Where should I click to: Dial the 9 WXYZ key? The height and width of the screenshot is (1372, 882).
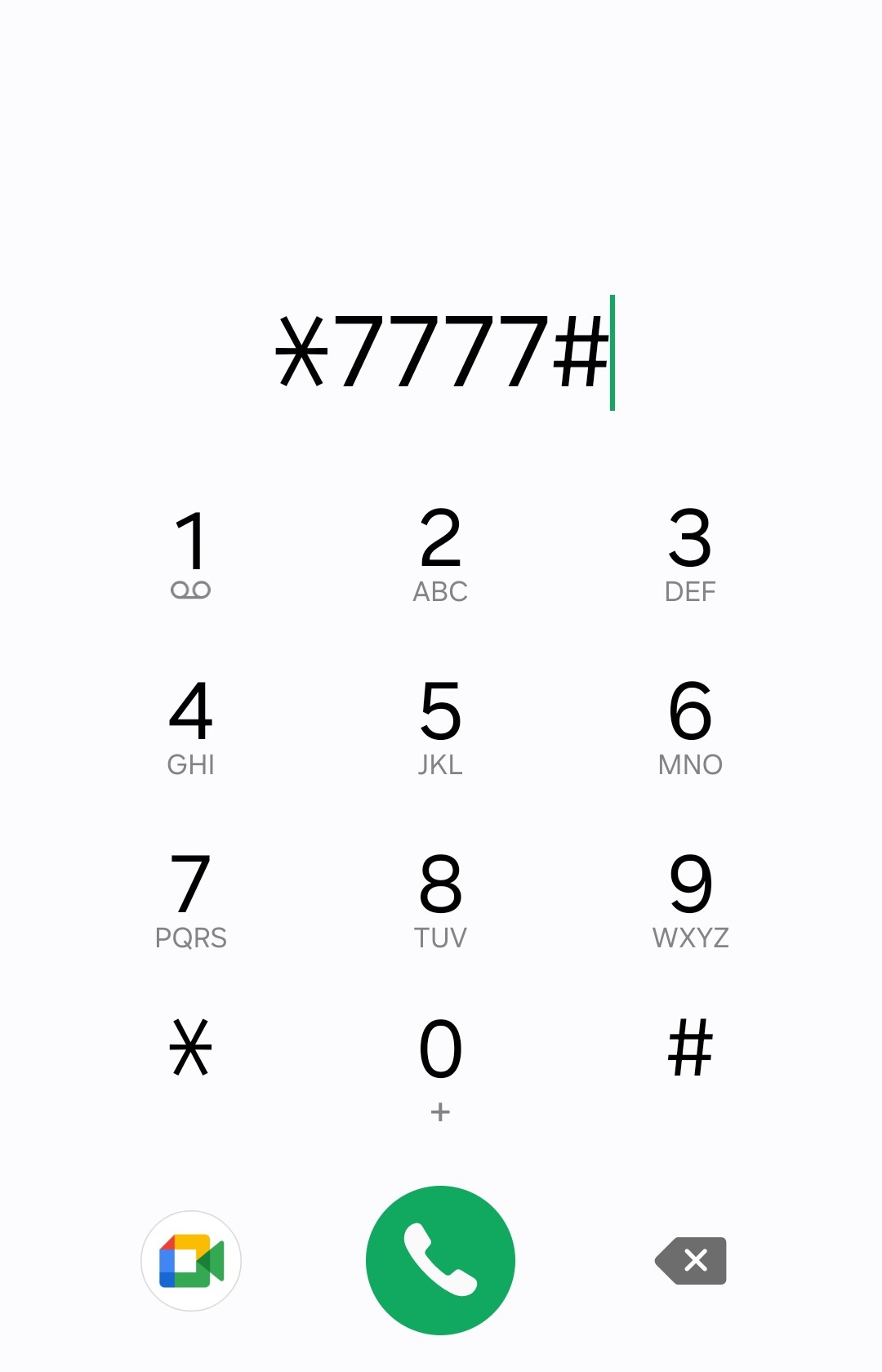click(690, 898)
